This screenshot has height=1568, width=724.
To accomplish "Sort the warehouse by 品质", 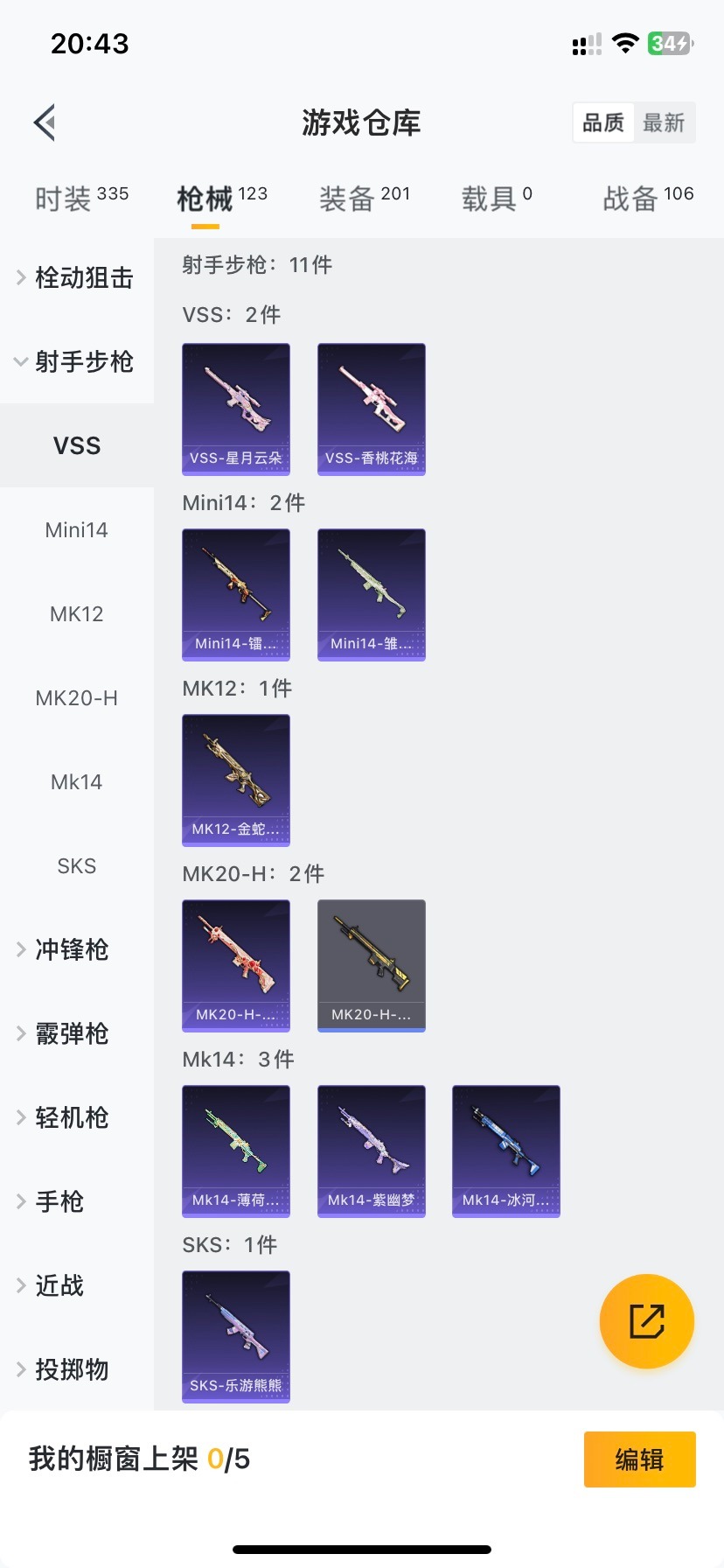I will (603, 122).
